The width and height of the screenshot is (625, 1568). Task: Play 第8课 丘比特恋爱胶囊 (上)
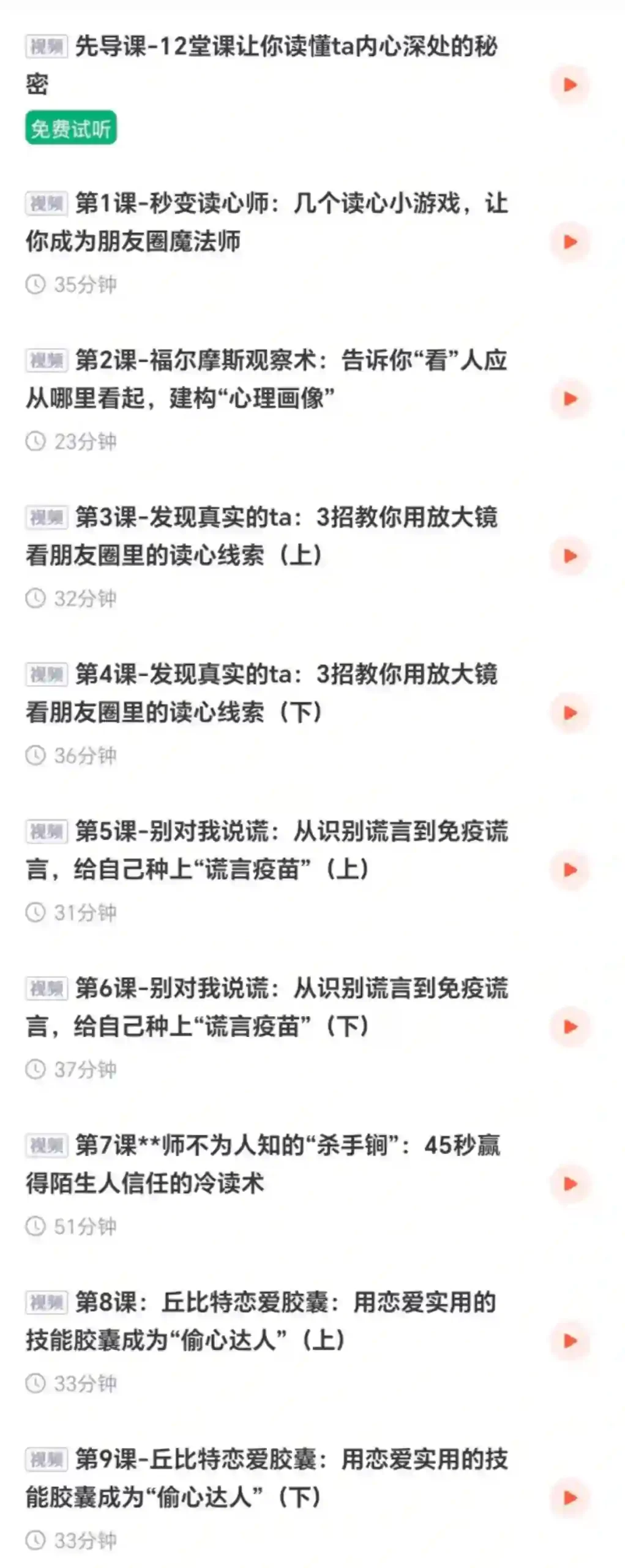click(x=569, y=1341)
